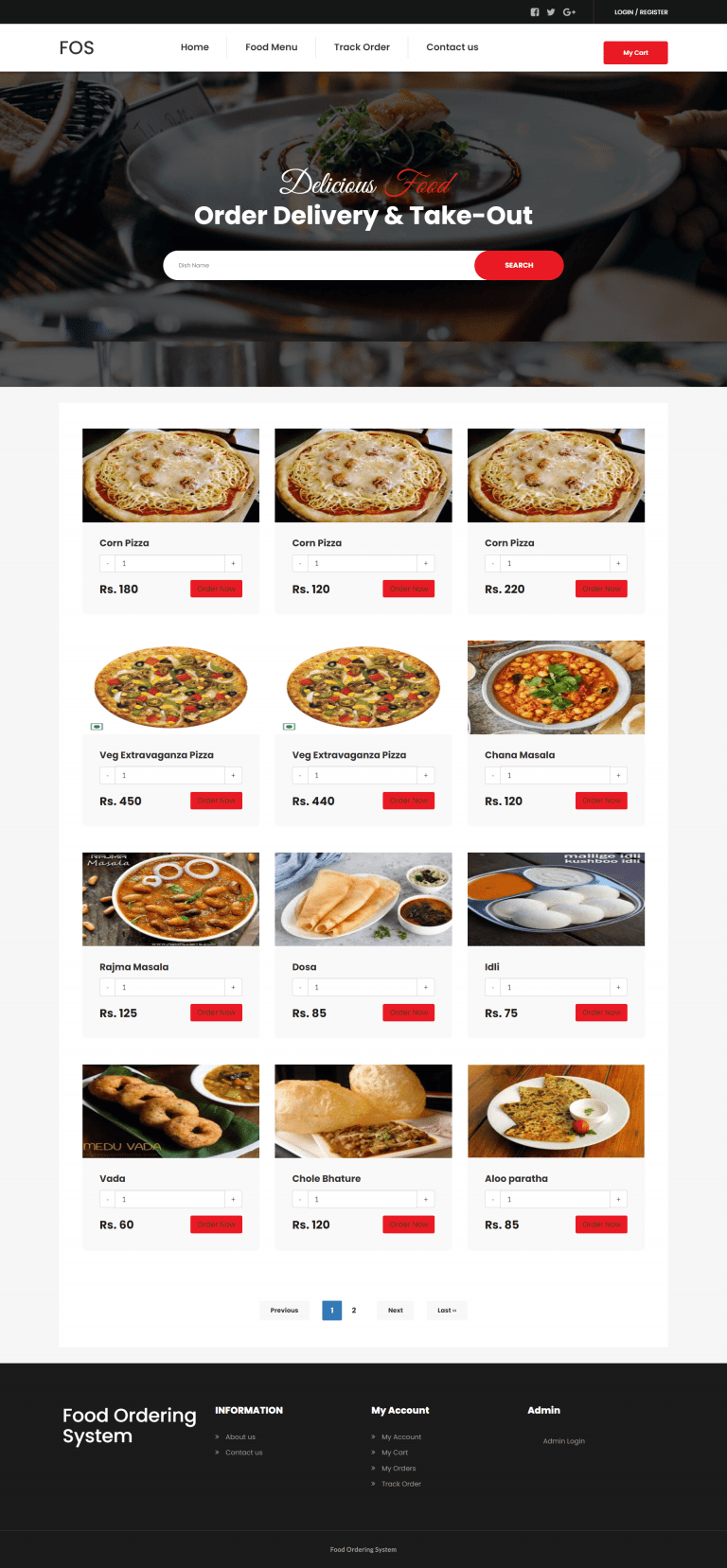
Task: Click the plus stepper for Chole Bhature
Action: (x=426, y=1199)
